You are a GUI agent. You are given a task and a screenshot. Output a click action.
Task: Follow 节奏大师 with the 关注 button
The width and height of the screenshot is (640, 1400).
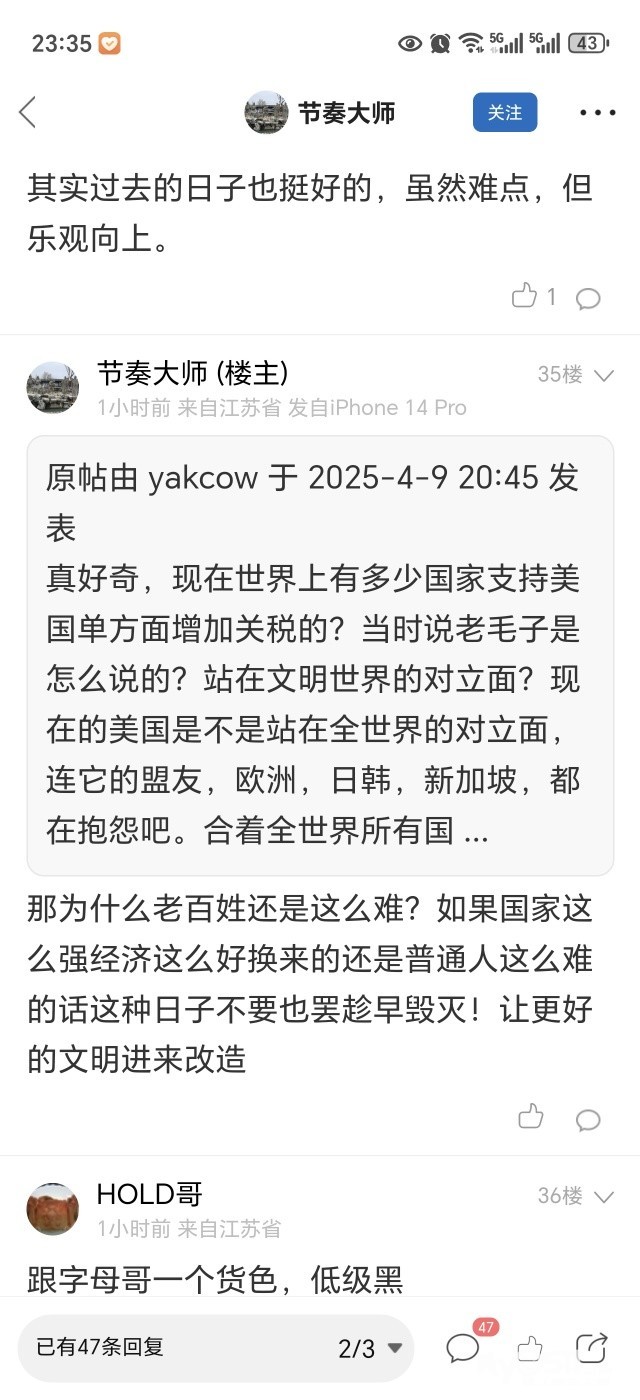click(x=505, y=113)
